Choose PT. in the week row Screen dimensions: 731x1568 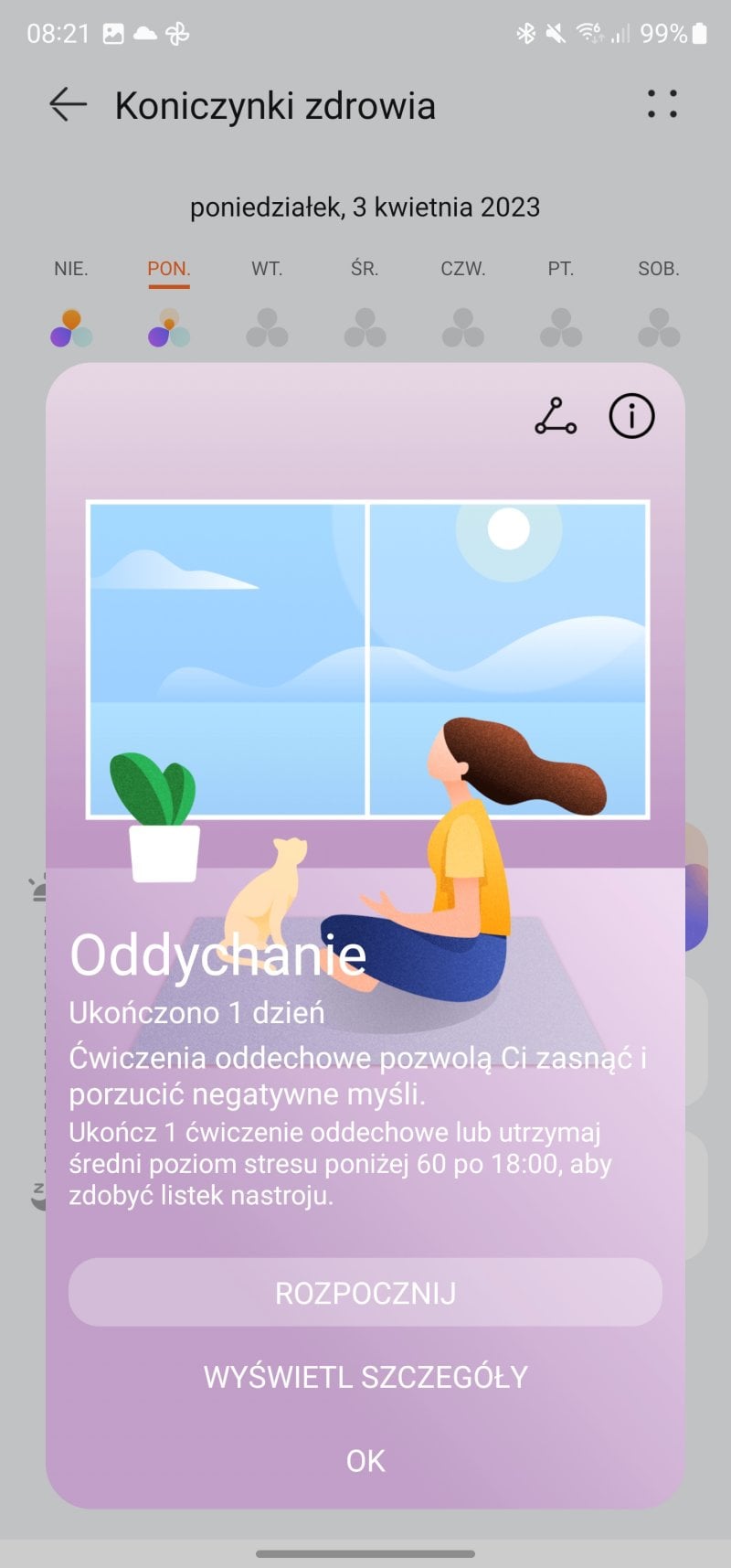pos(560,269)
